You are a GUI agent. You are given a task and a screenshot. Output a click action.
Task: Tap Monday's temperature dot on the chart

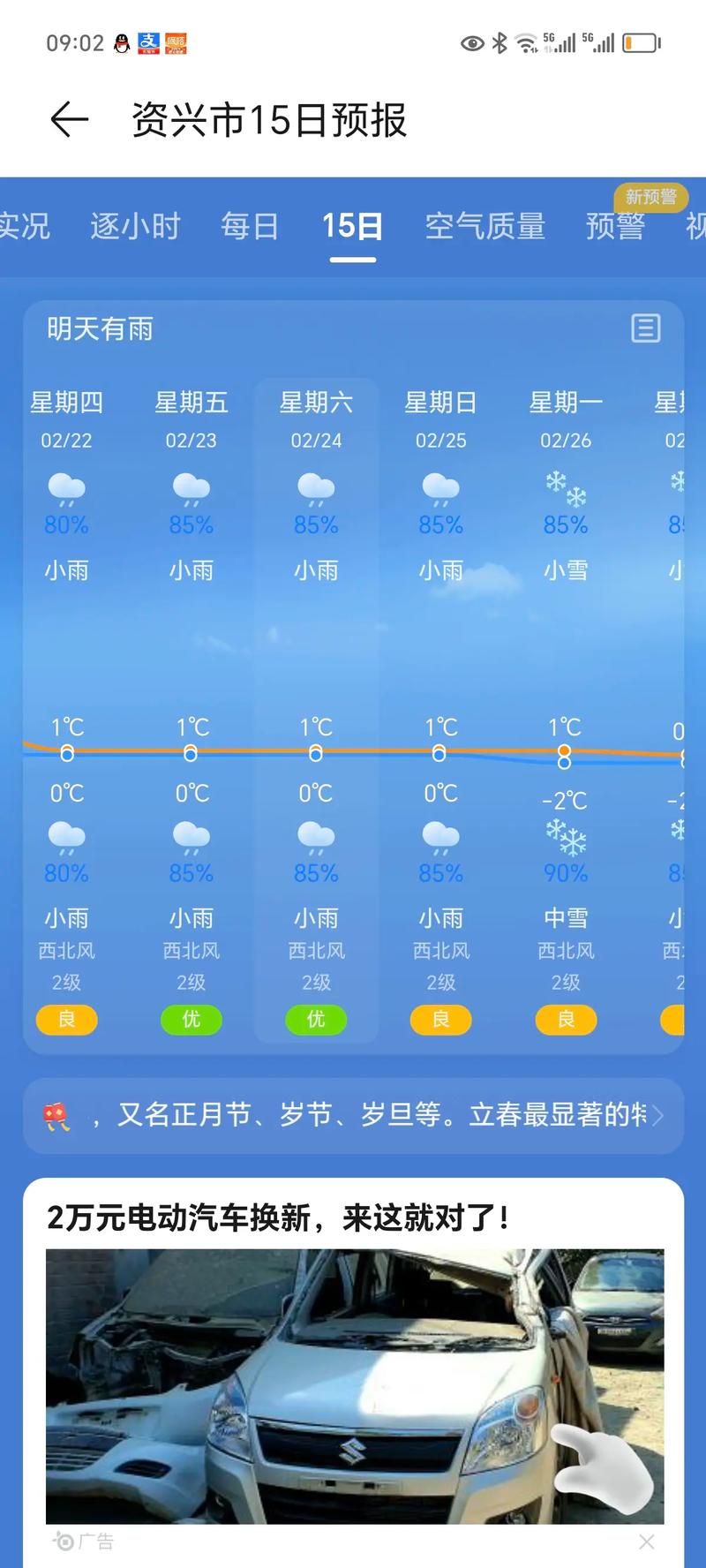coord(565,752)
